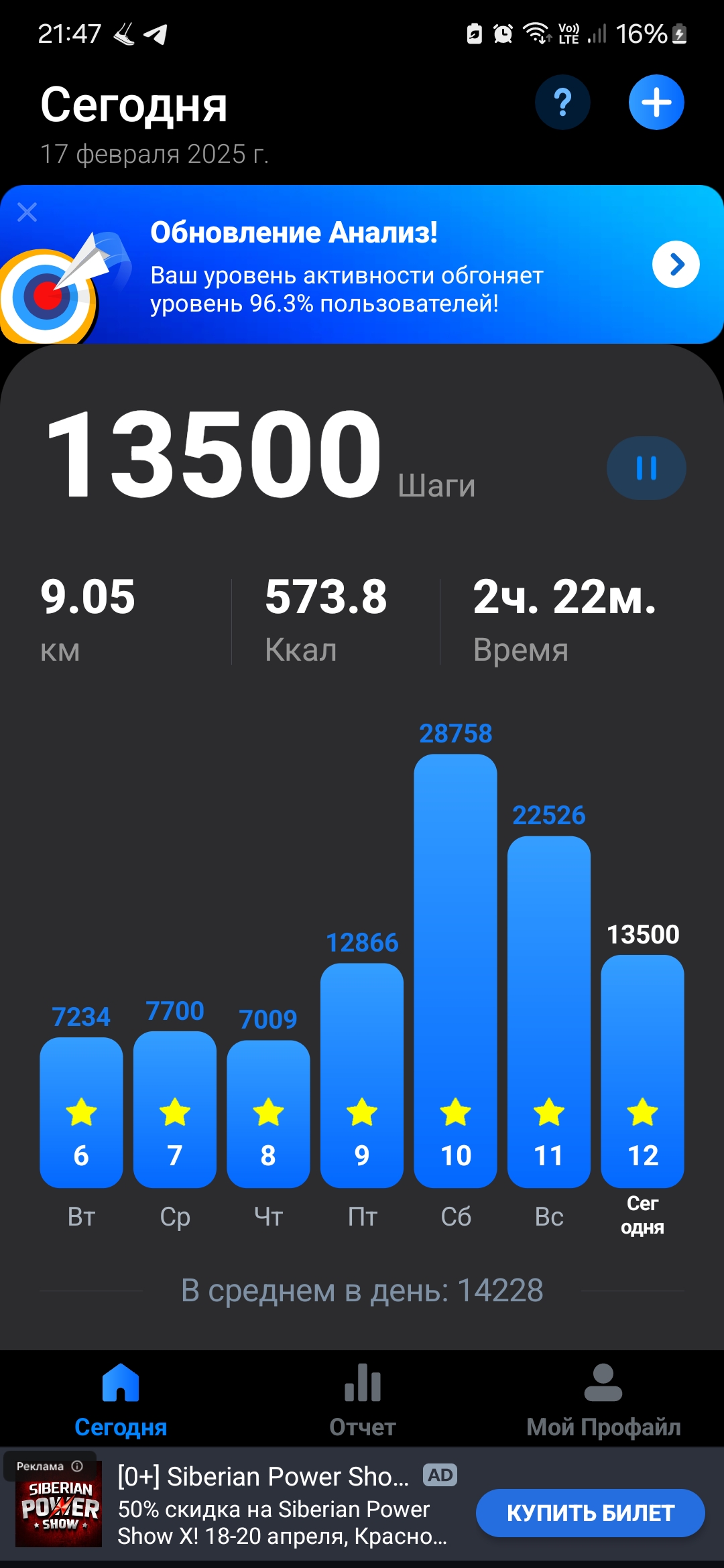The width and height of the screenshot is (724, 1568).
Task: Select today's bar with 13500 steps
Action: click(x=642, y=1071)
